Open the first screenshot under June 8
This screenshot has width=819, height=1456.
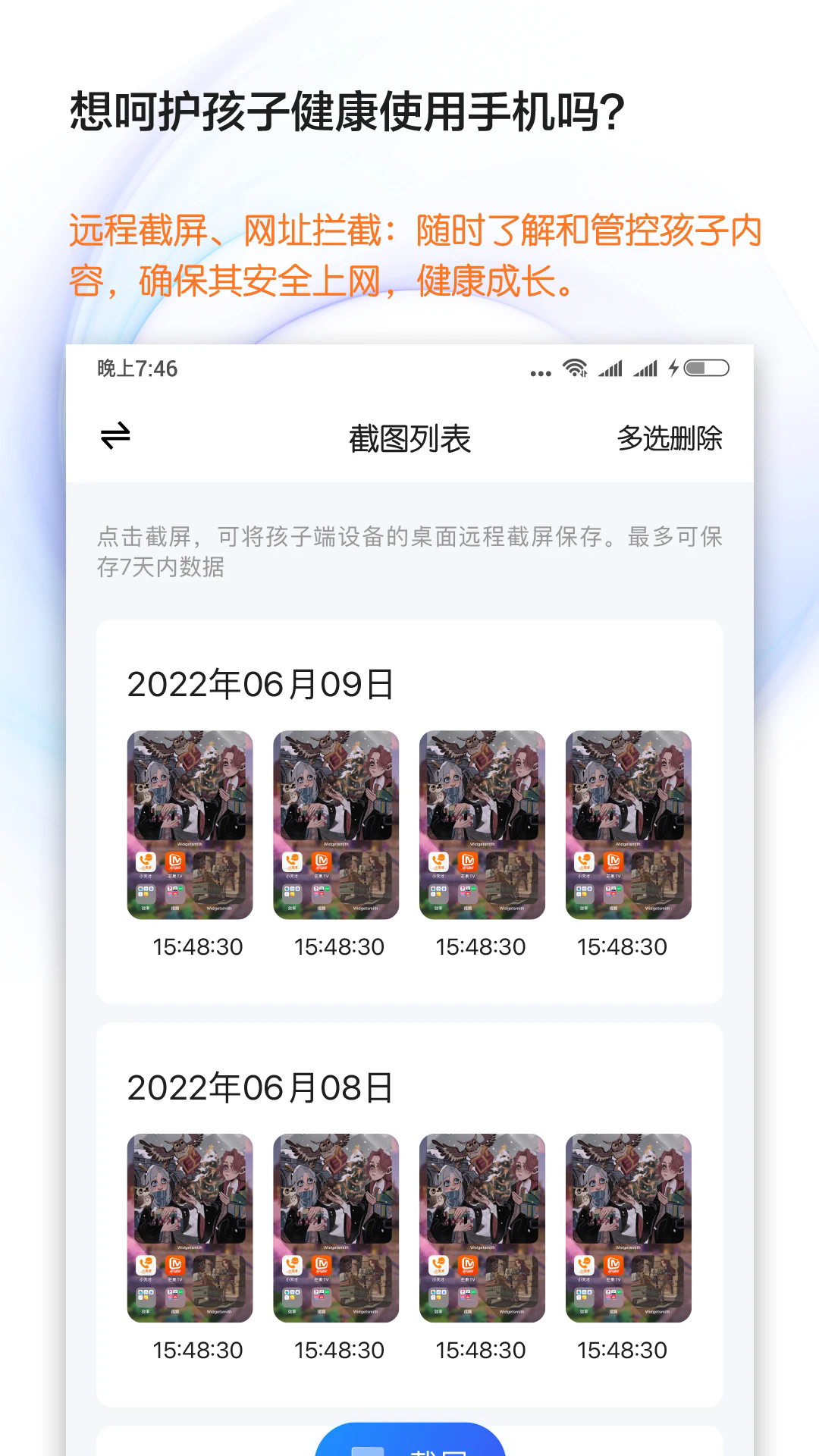tap(189, 1227)
